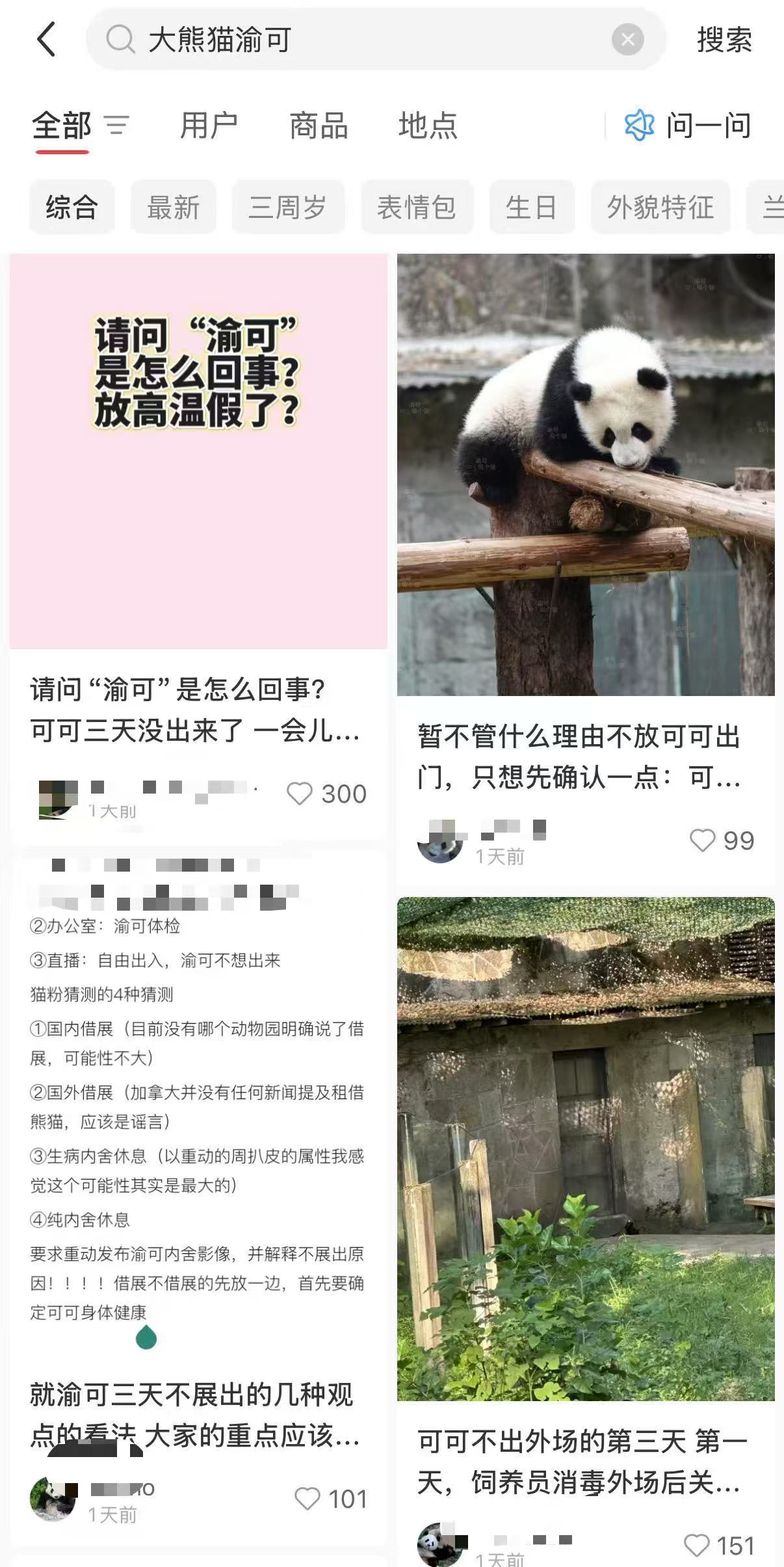Select the 表情包 filter chip
Screen dimensions: 784x1567
pos(416,208)
